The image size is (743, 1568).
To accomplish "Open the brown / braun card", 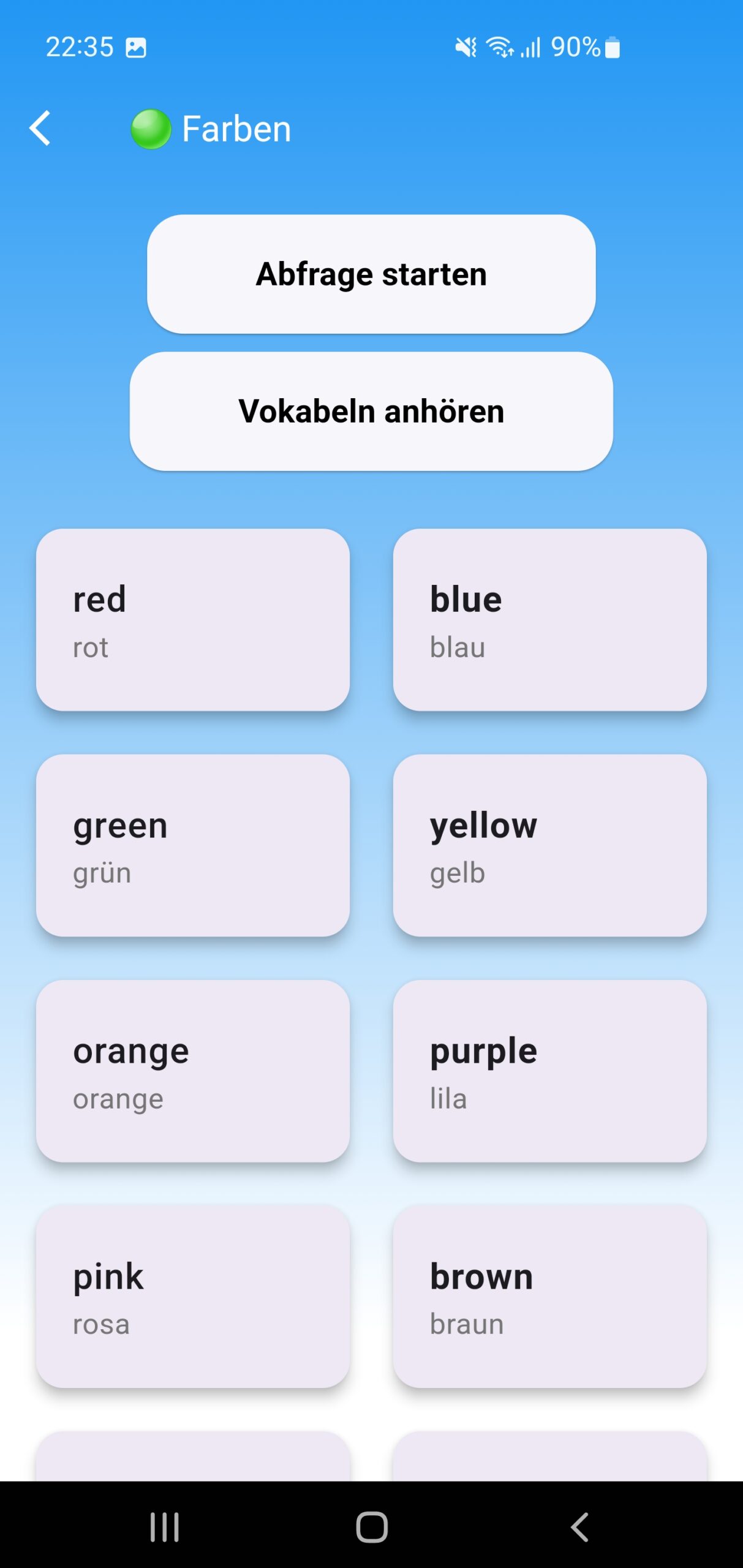I will pyautogui.click(x=549, y=1296).
